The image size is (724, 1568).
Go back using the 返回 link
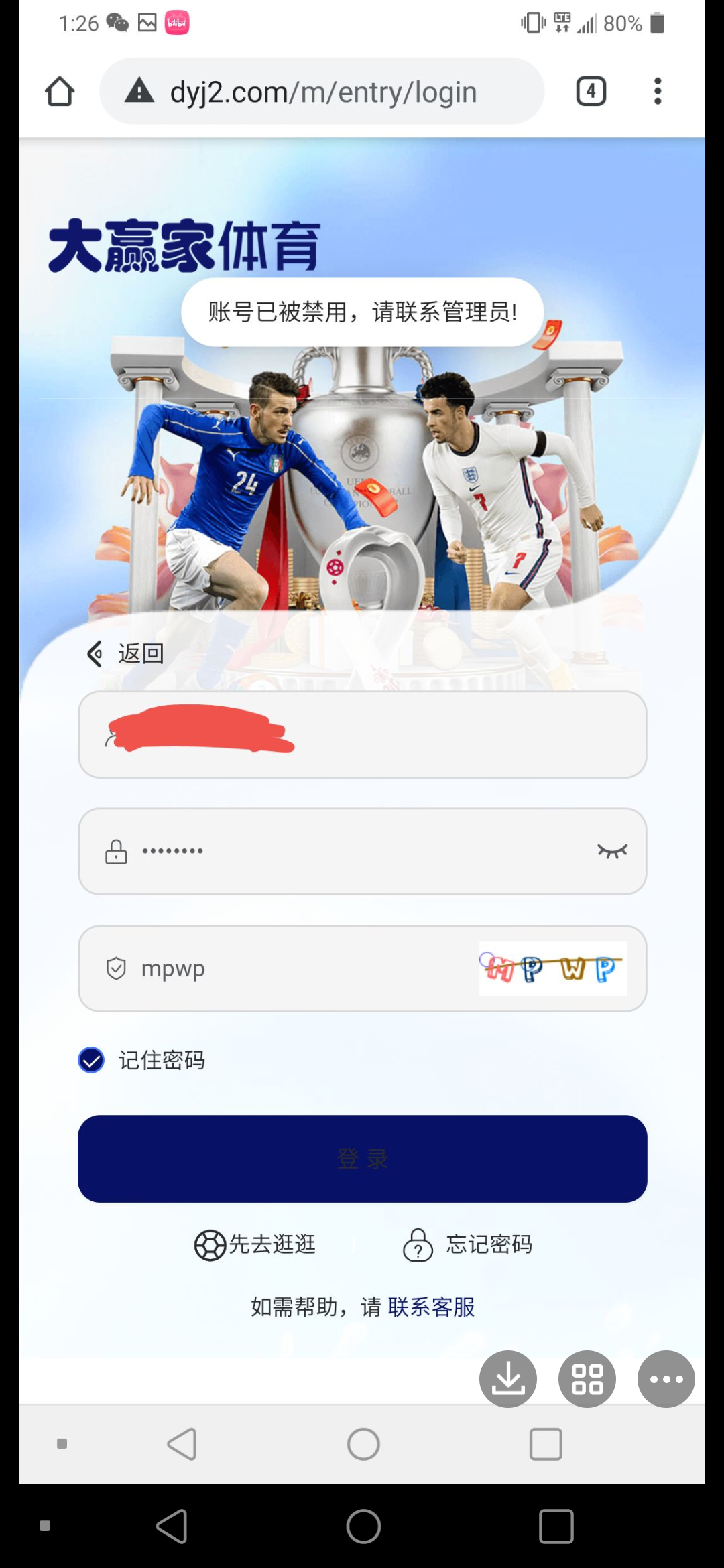pyautogui.click(x=126, y=653)
